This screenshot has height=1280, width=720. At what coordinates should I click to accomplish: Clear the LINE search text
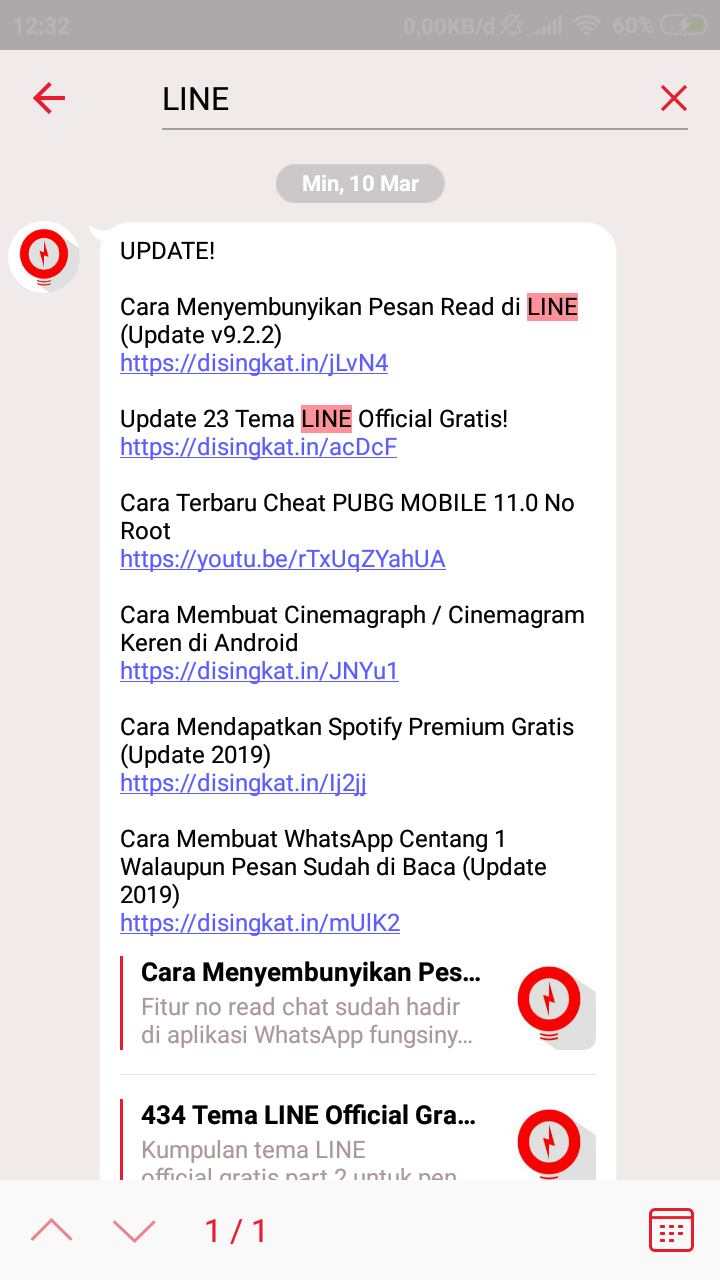[x=673, y=98]
